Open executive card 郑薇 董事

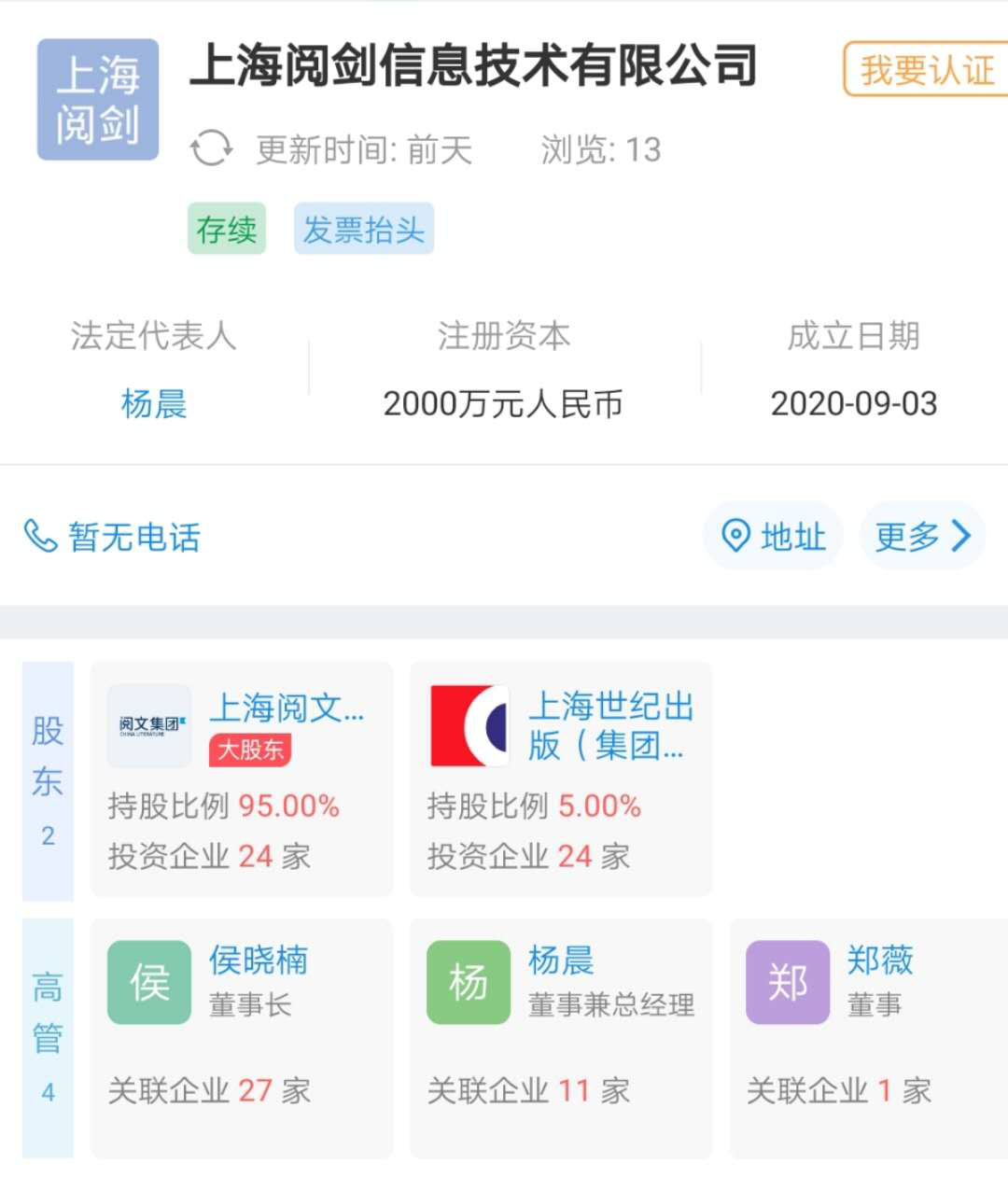point(868,1038)
